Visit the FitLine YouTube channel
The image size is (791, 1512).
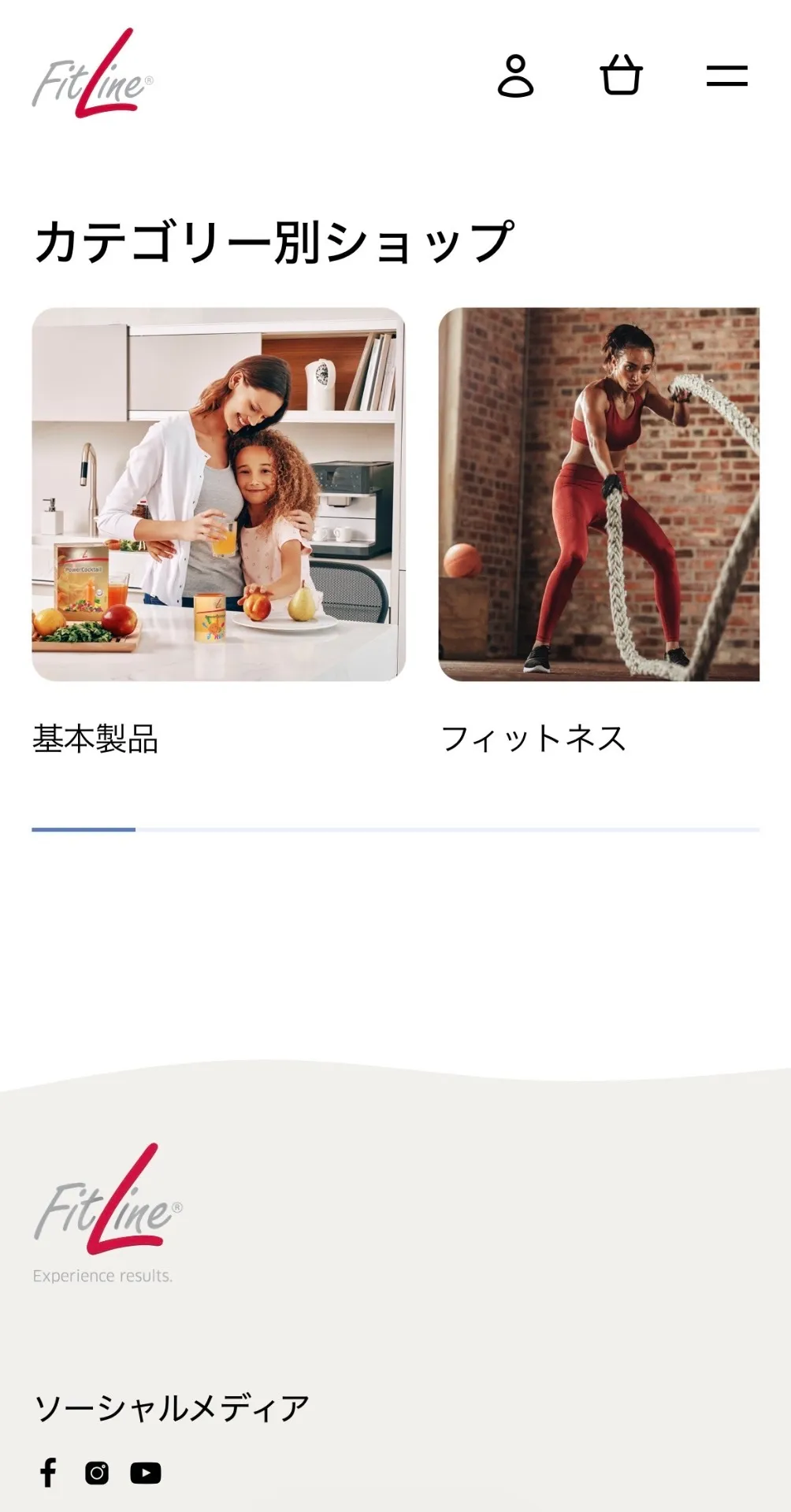point(146,1473)
